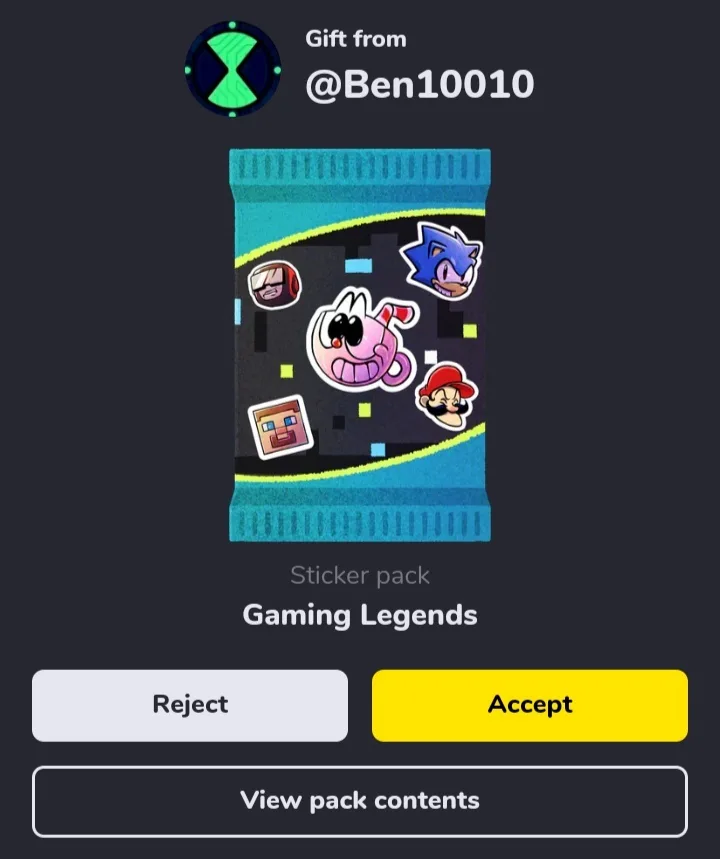
Task: Reject the gifted sticker pack
Action: pos(190,705)
